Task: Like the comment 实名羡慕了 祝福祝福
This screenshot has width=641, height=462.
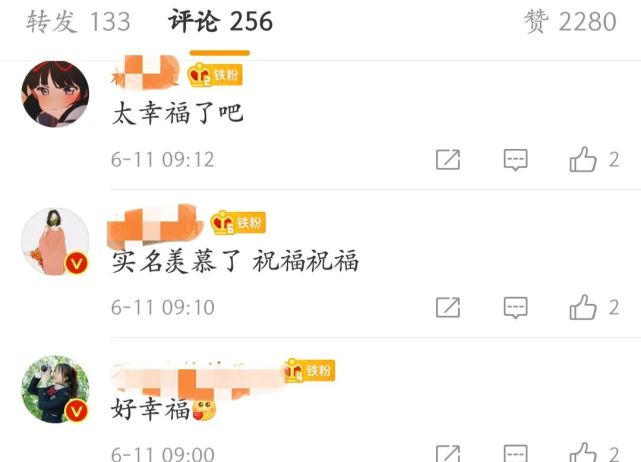Action: [583, 307]
